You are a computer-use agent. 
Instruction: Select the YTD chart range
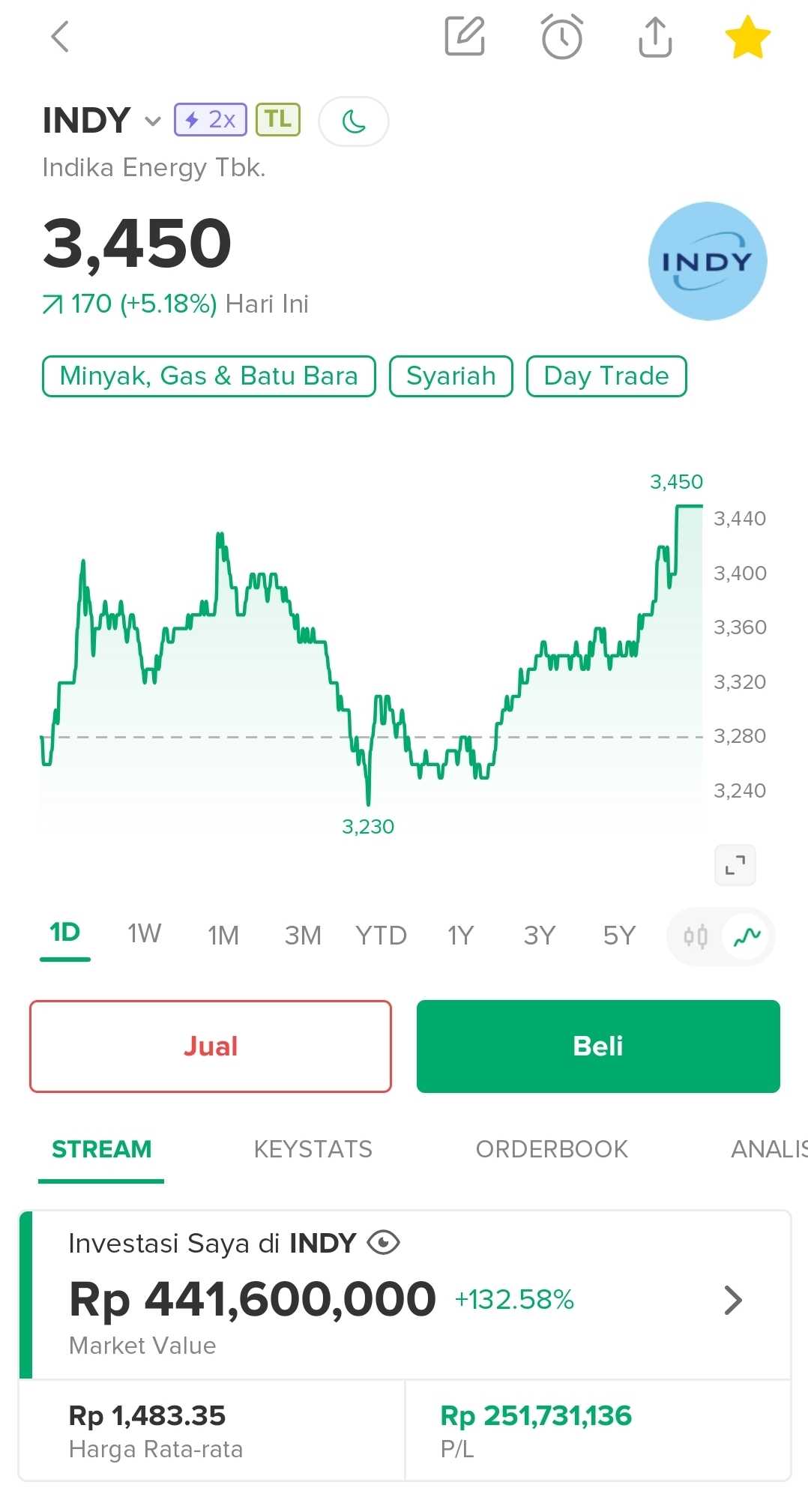381,936
